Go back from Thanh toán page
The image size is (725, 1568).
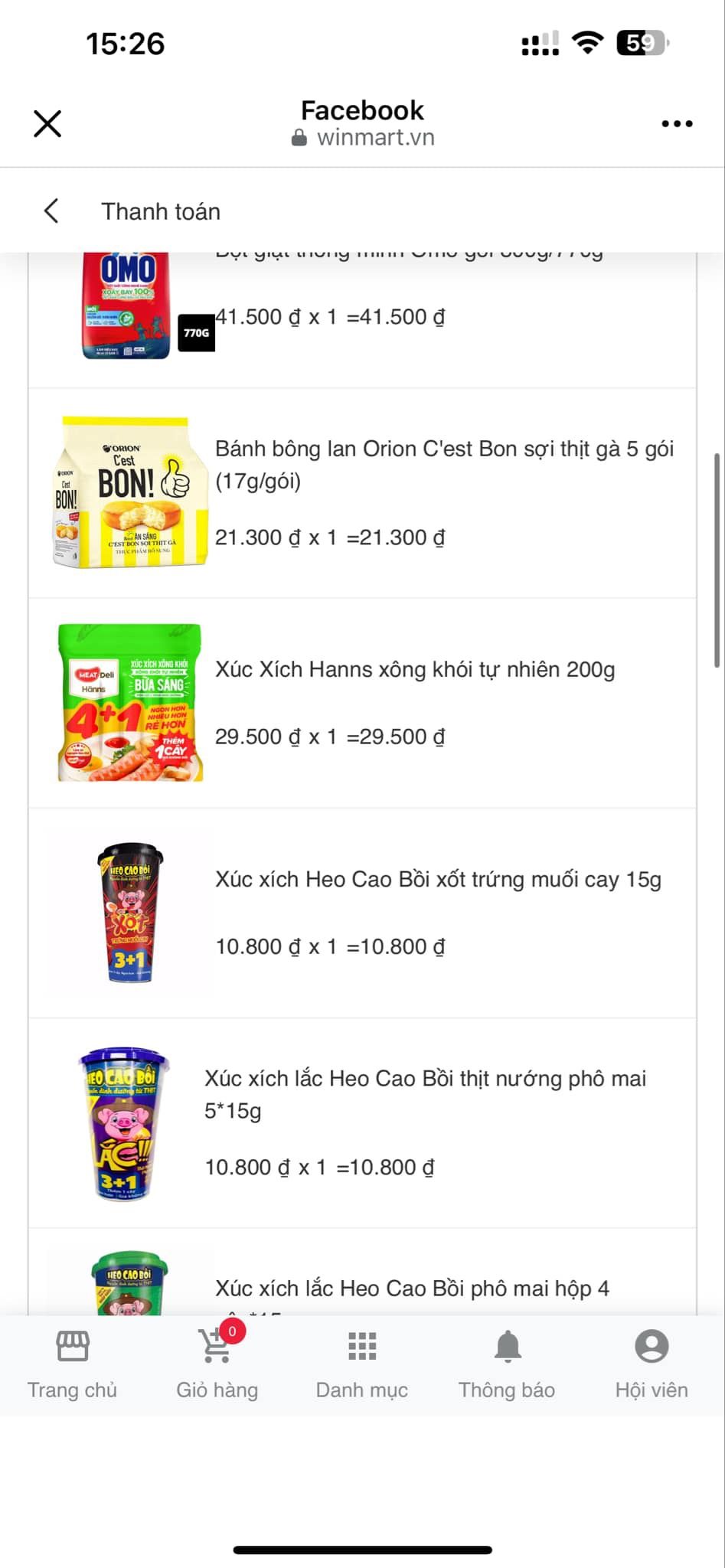click(51, 211)
